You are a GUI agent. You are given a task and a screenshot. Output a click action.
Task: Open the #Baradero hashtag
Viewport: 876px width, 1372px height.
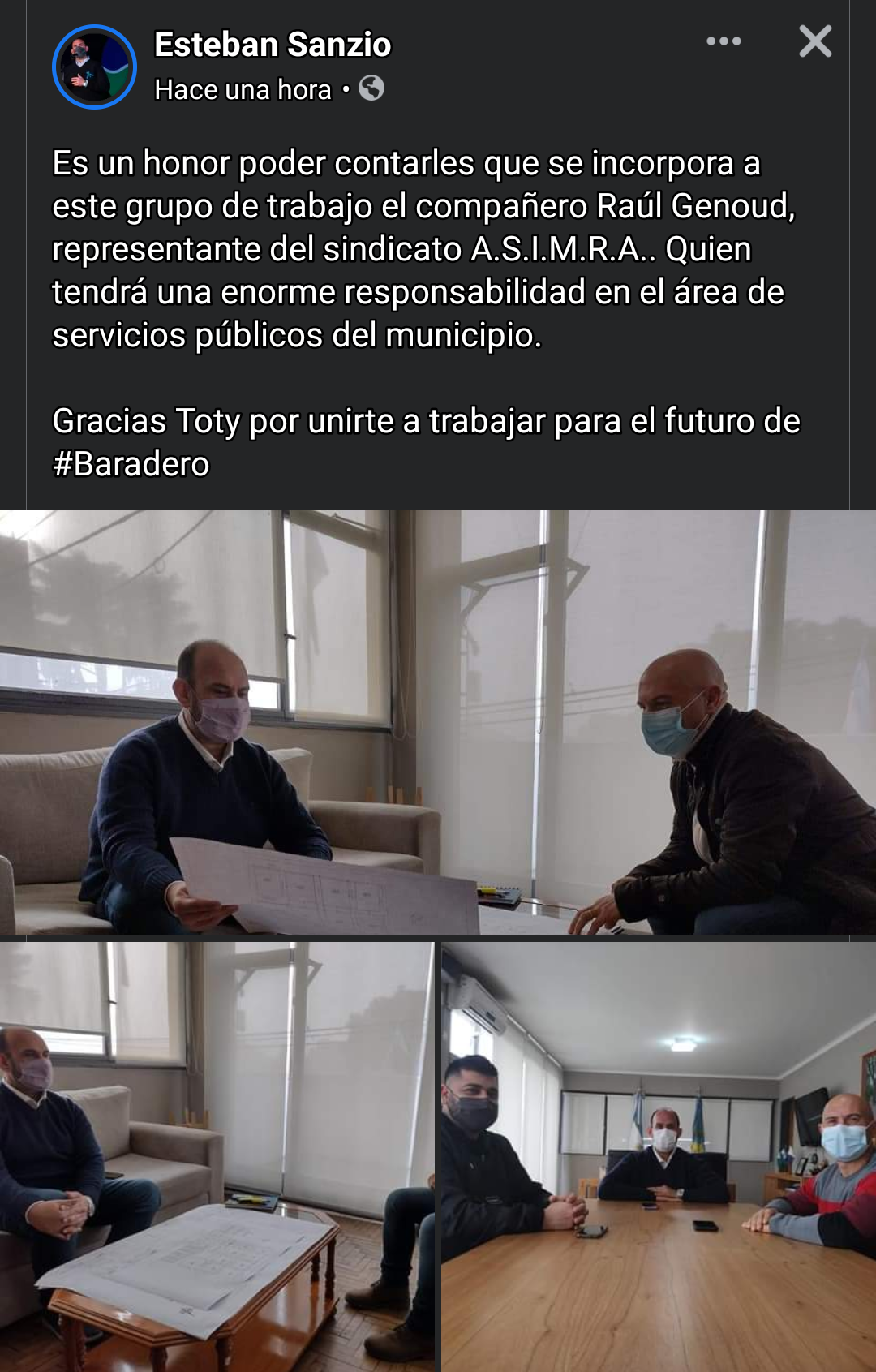[x=131, y=465]
